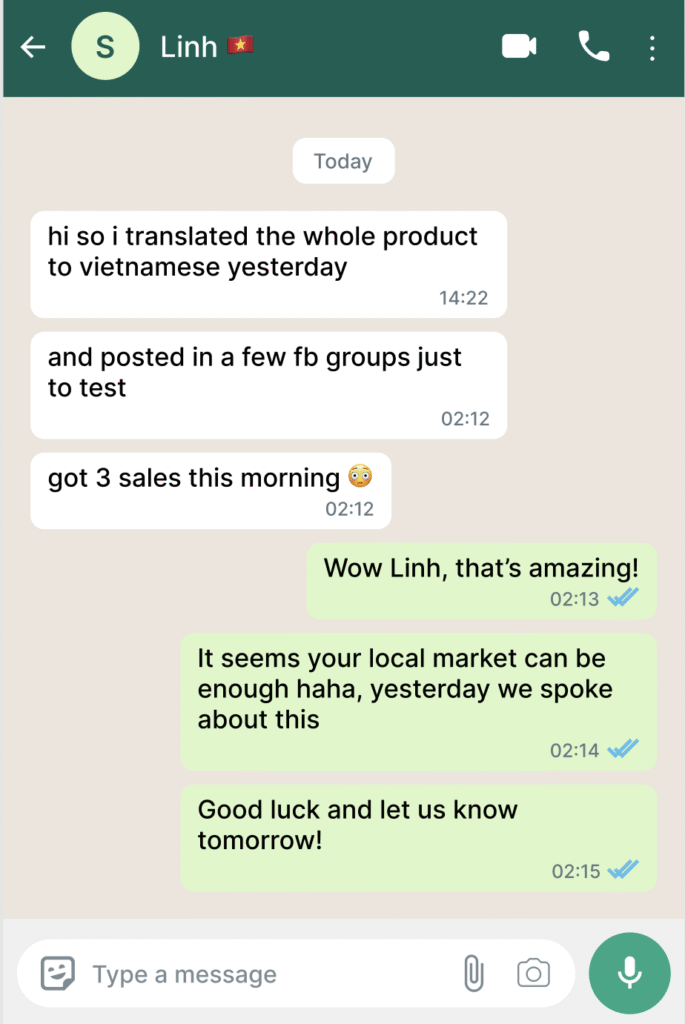
Task: Open the camera from message bar
Action: (x=534, y=973)
